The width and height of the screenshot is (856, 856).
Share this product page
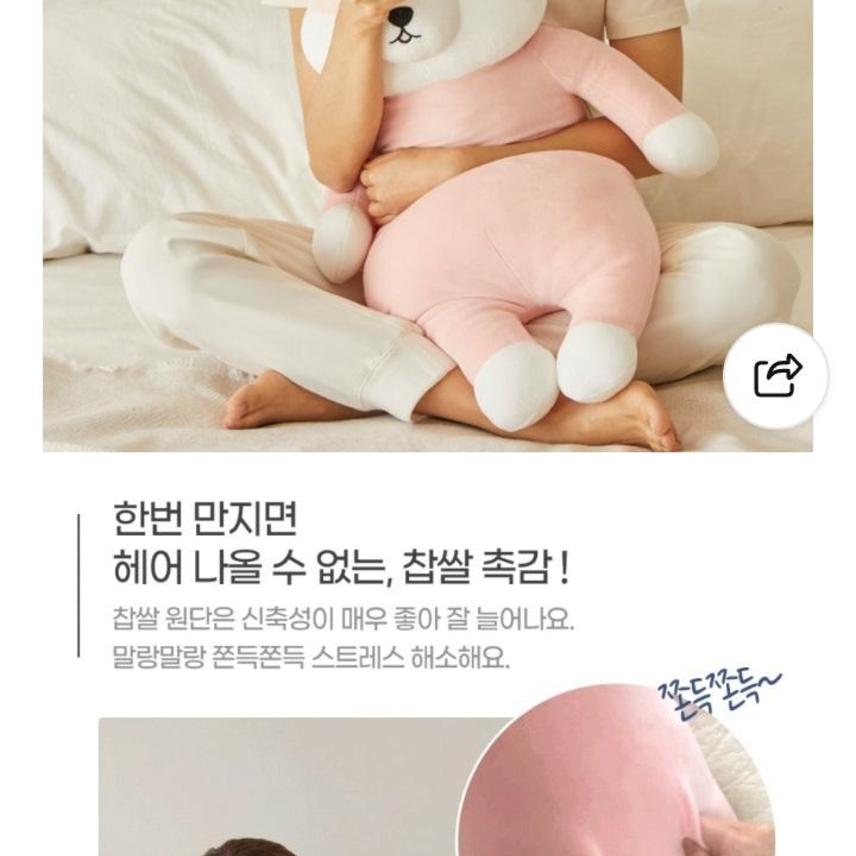point(776,377)
